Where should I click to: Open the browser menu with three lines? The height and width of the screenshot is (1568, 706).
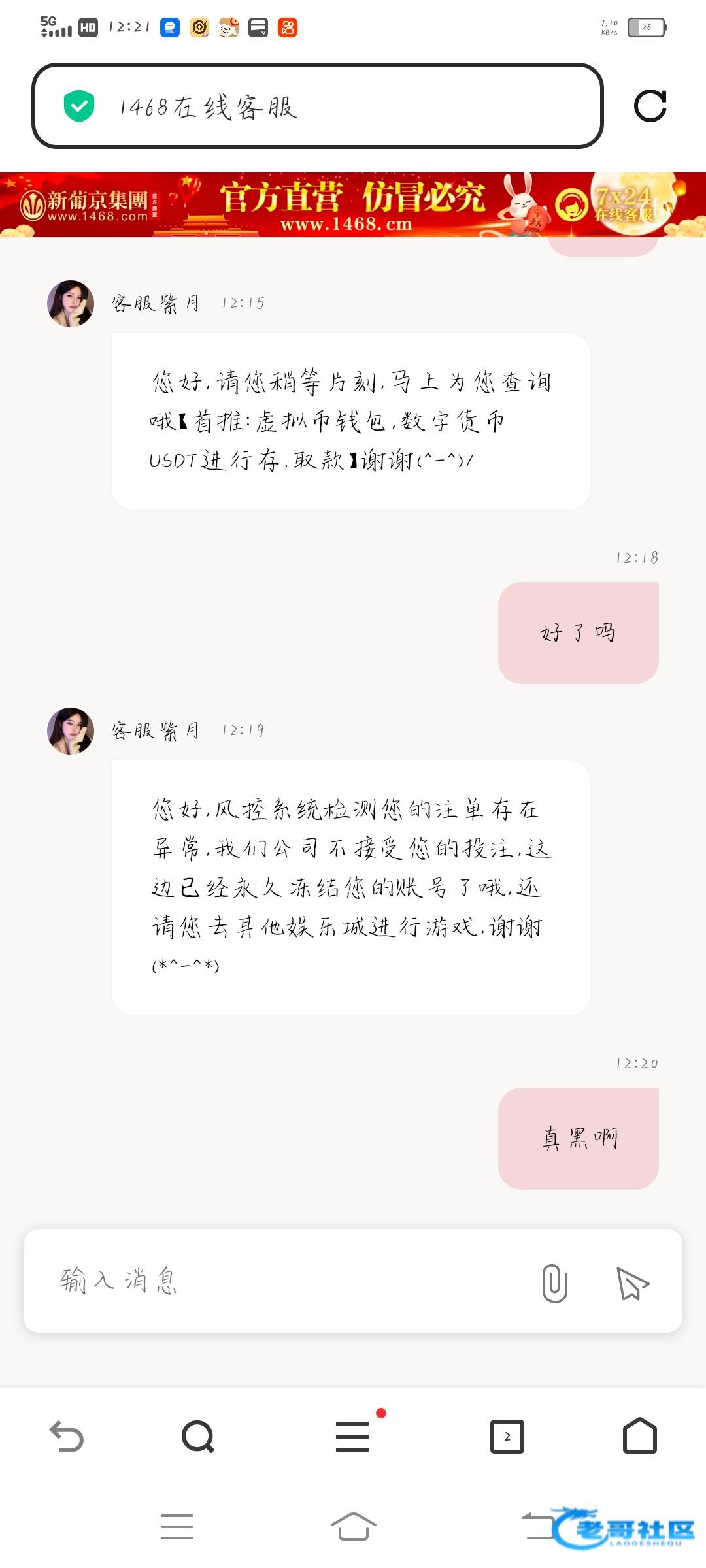352,1437
